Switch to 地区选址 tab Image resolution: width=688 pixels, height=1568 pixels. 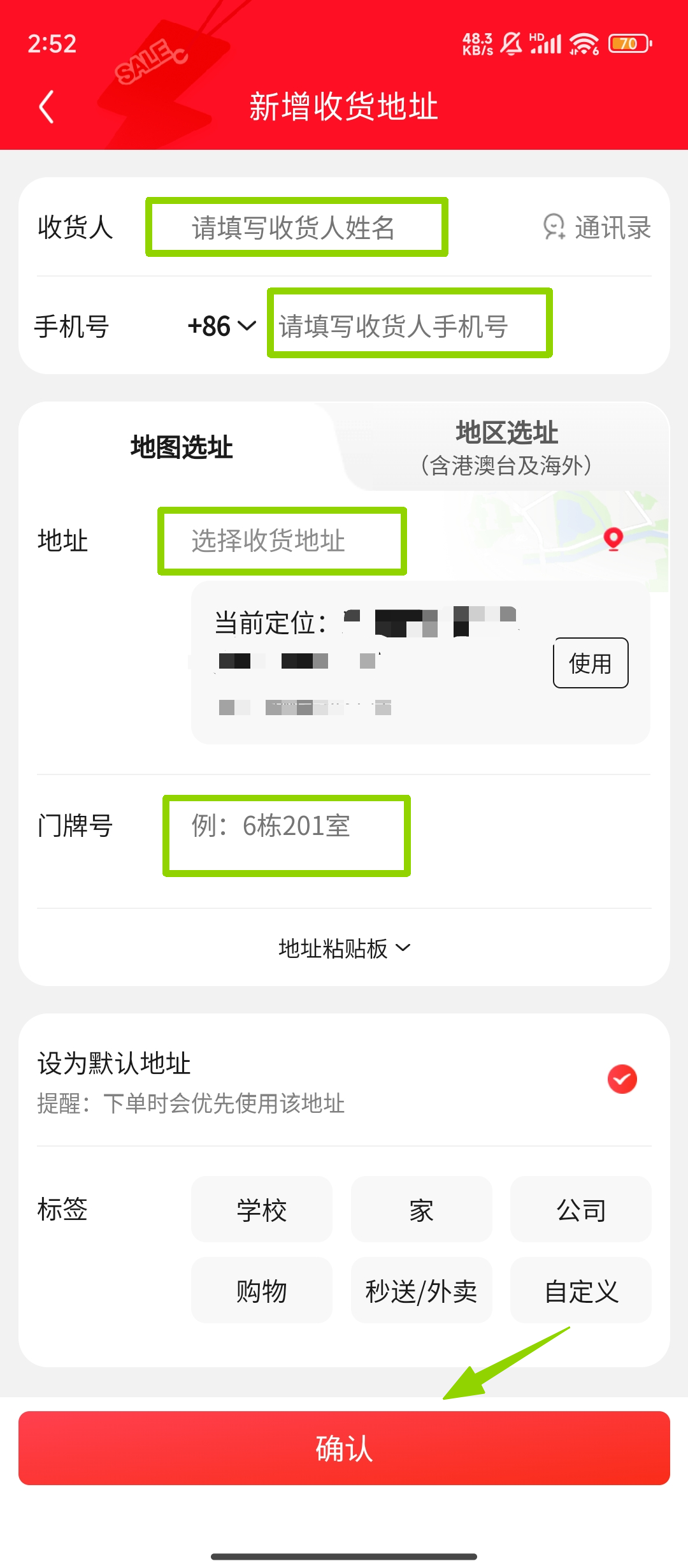coord(506,447)
